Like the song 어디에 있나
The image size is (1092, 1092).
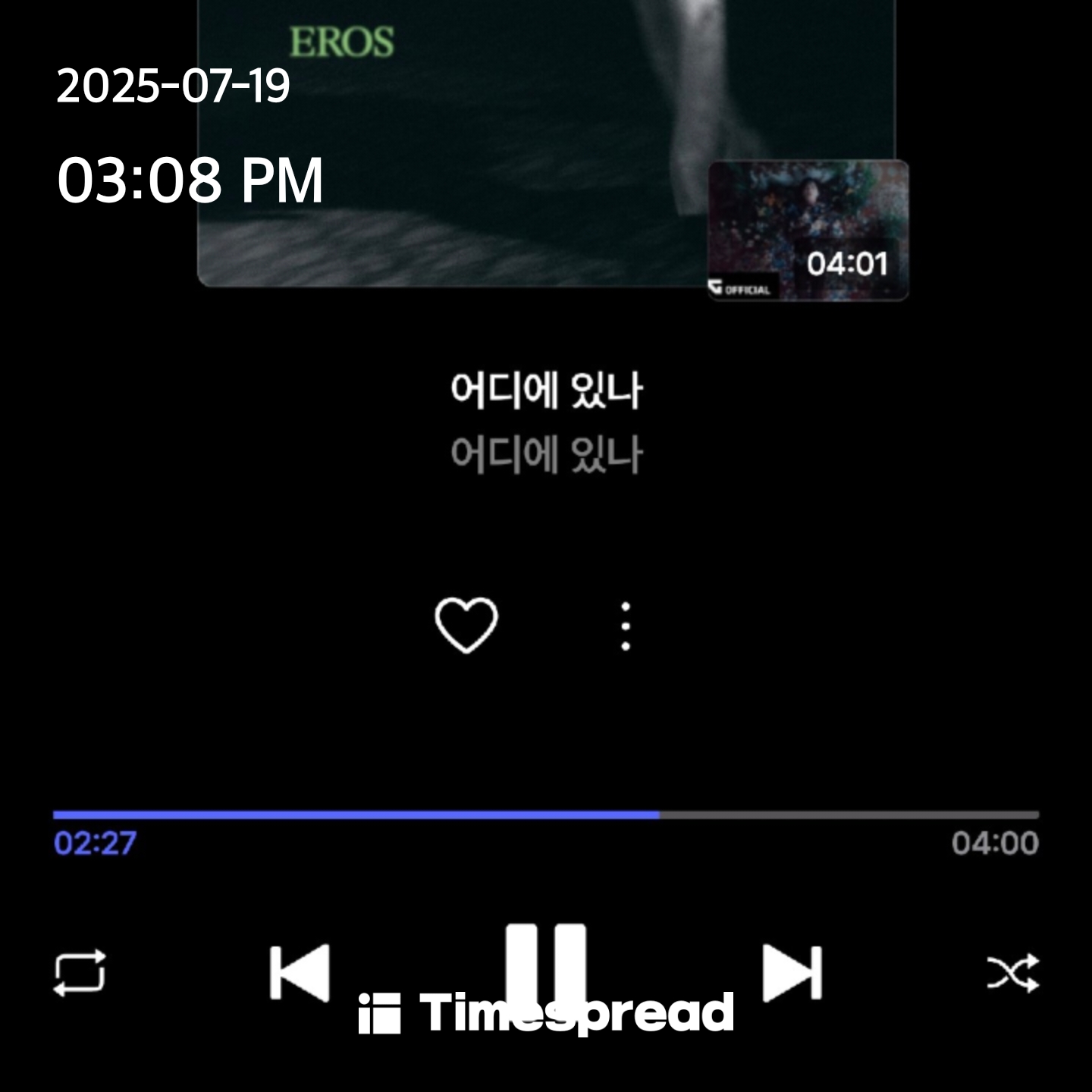pyautogui.click(x=466, y=626)
